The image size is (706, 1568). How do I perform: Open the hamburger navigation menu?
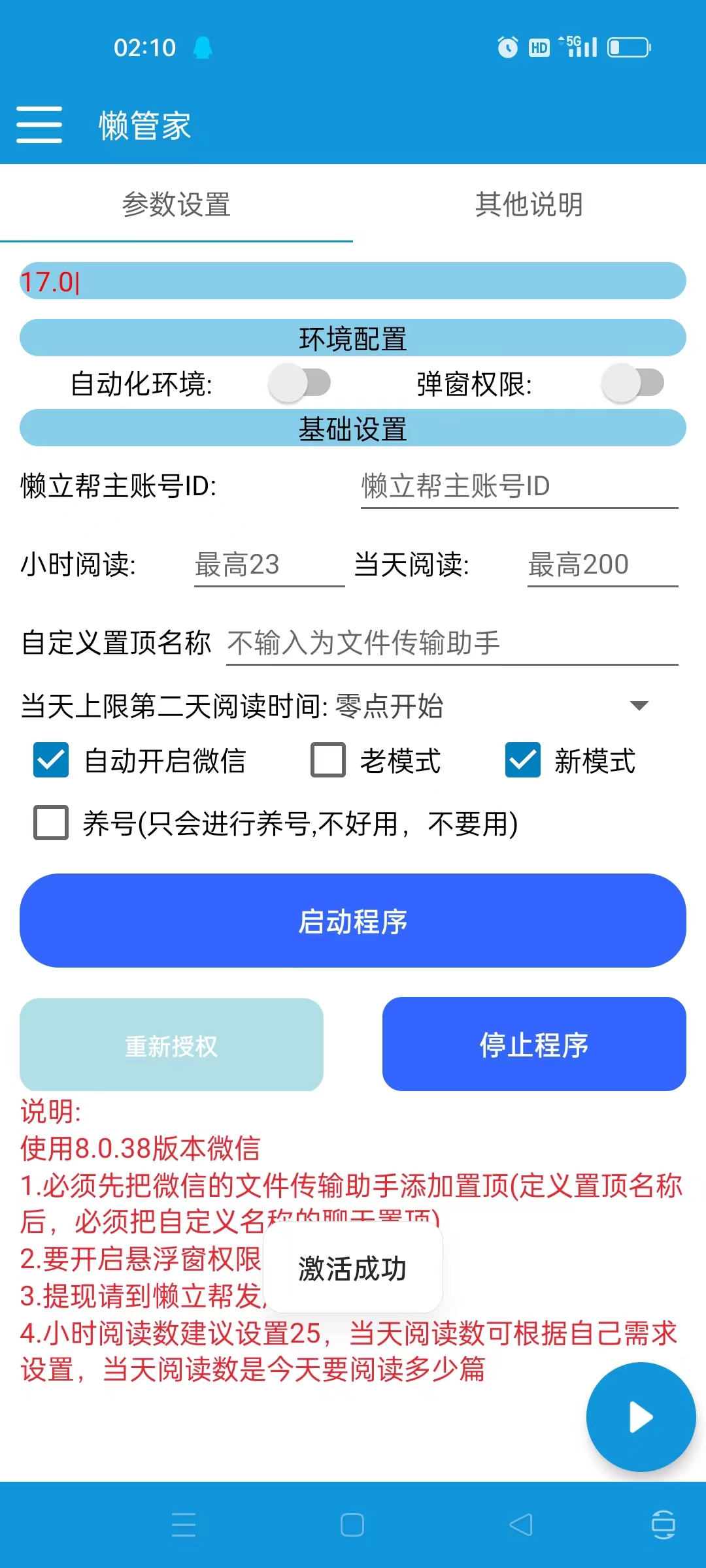(x=39, y=124)
